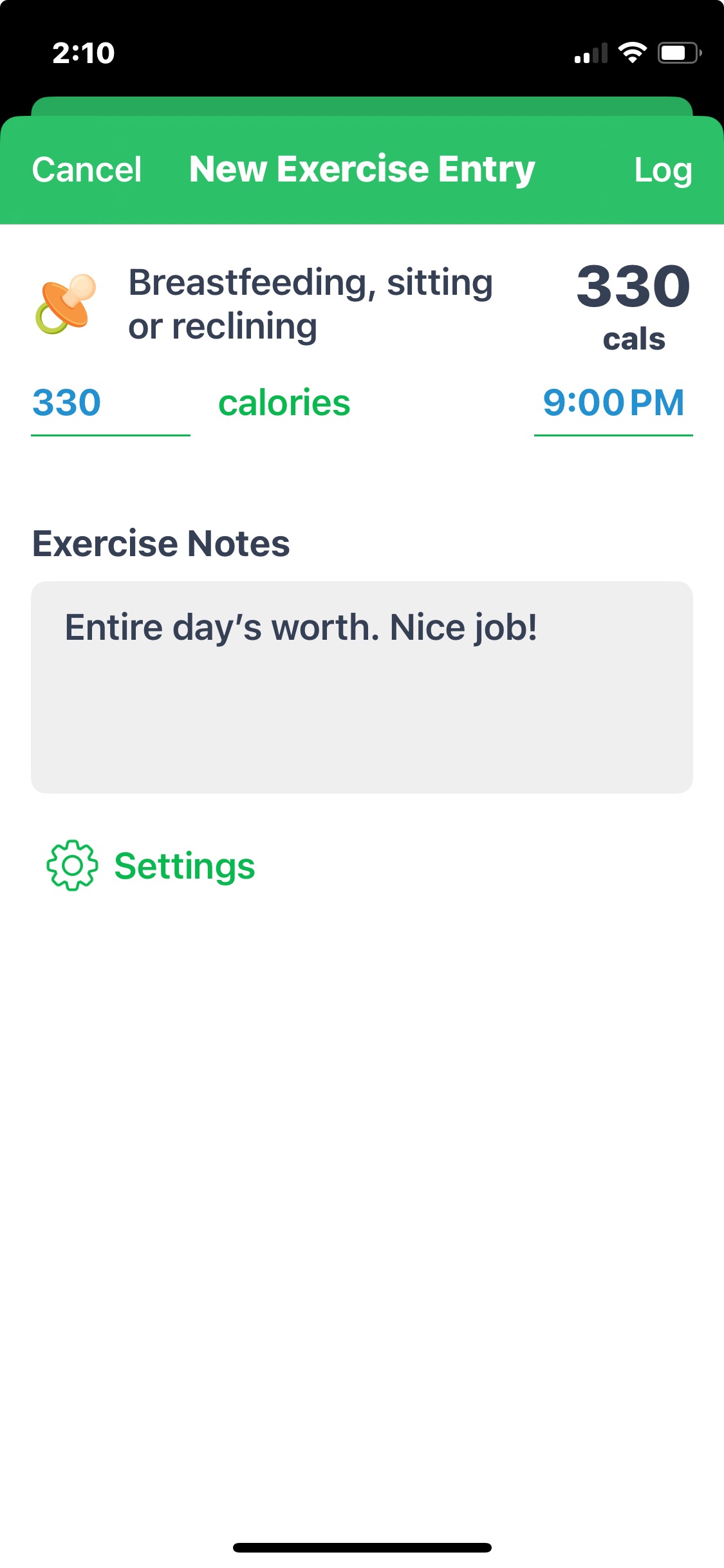Cancel the new exercise entry
Image resolution: width=724 pixels, height=1568 pixels.
pyautogui.click(x=87, y=170)
